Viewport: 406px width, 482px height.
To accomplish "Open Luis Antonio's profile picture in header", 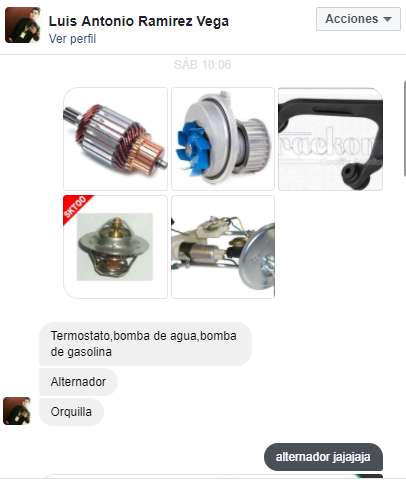I will (x=23, y=25).
